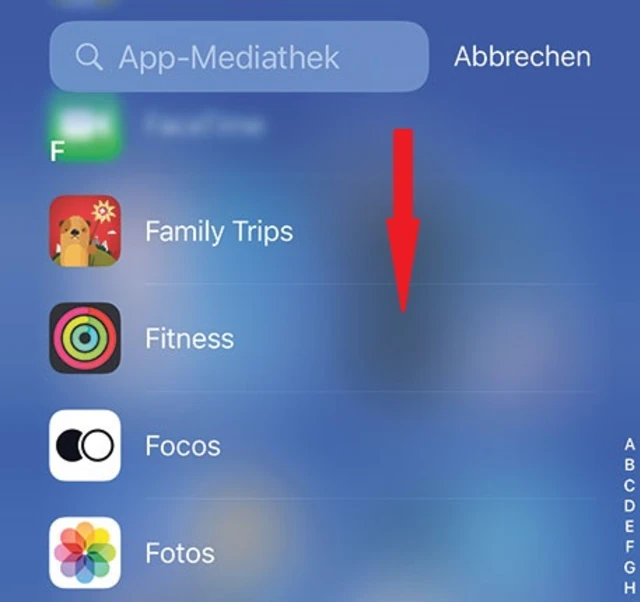Jump to letter H in the index
The image size is (640, 602).
click(x=629, y=587)
